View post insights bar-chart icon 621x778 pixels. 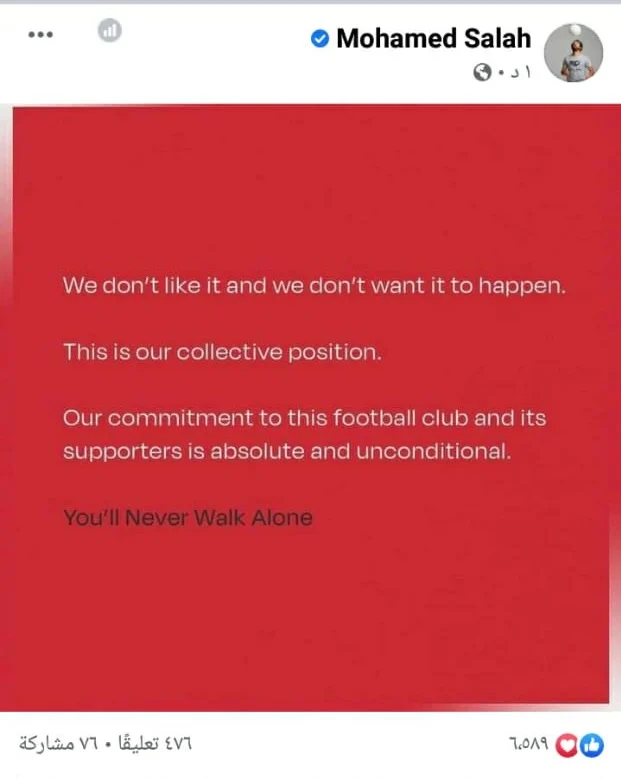[110, 31]
